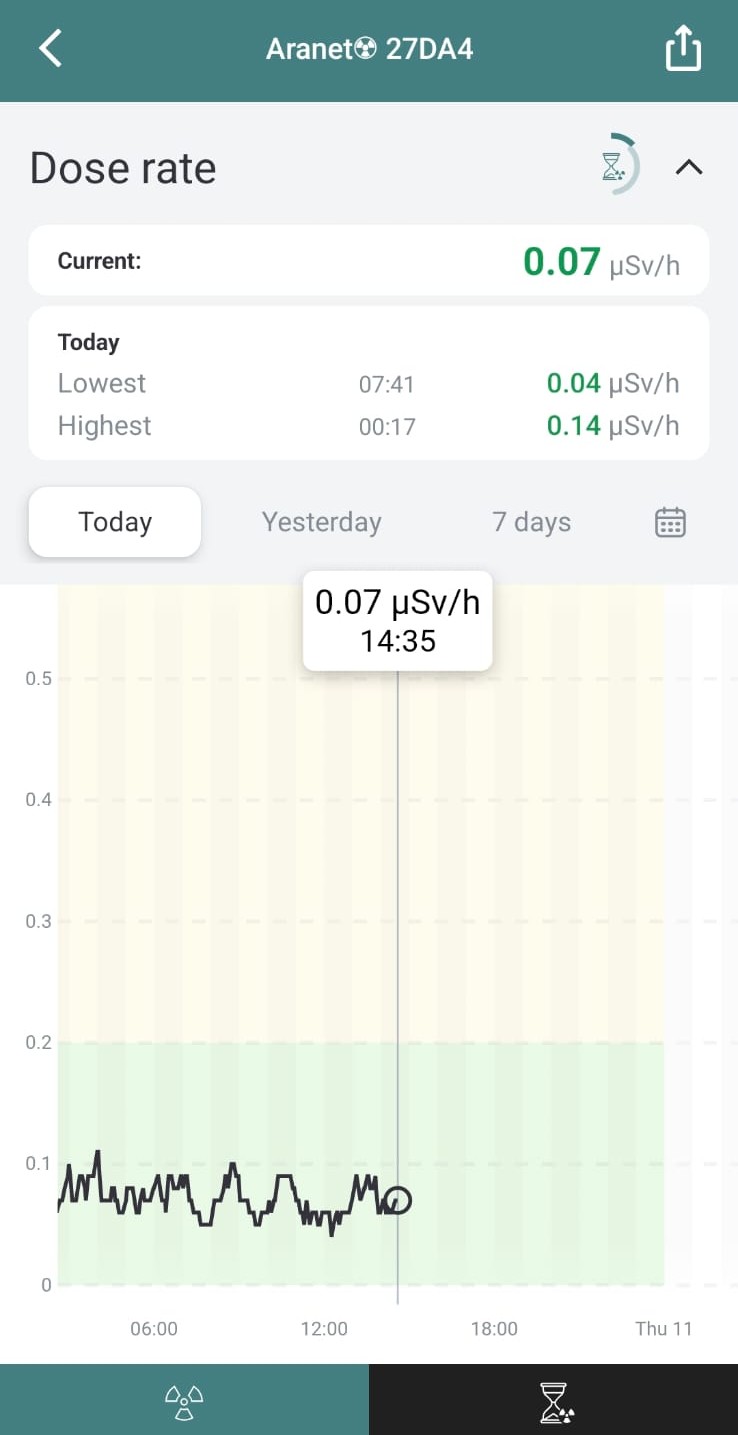Switch to the hourglass bottom tab
The height and width of the screenshot is (1435, 738).
click(x=554, y=1401)
